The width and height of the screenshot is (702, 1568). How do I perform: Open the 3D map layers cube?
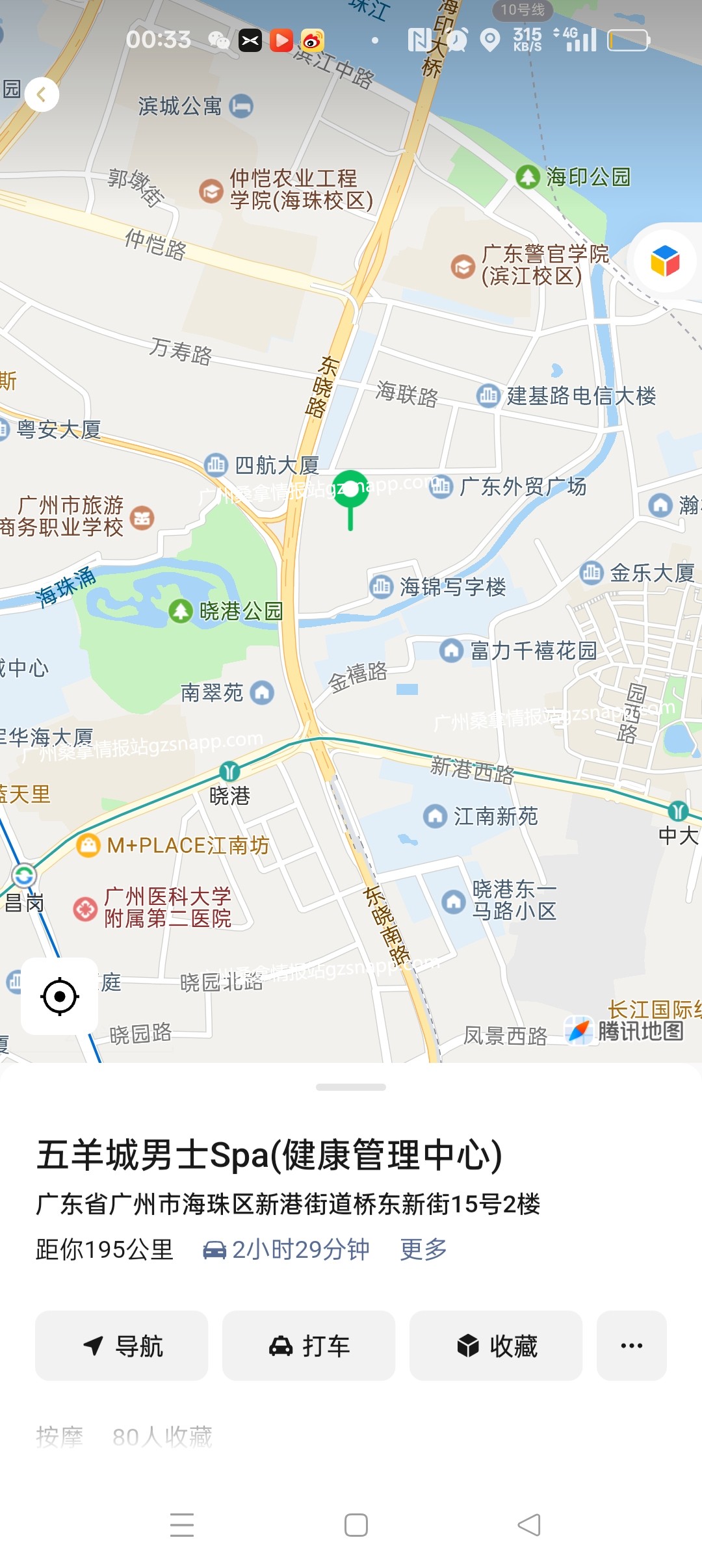665,261
